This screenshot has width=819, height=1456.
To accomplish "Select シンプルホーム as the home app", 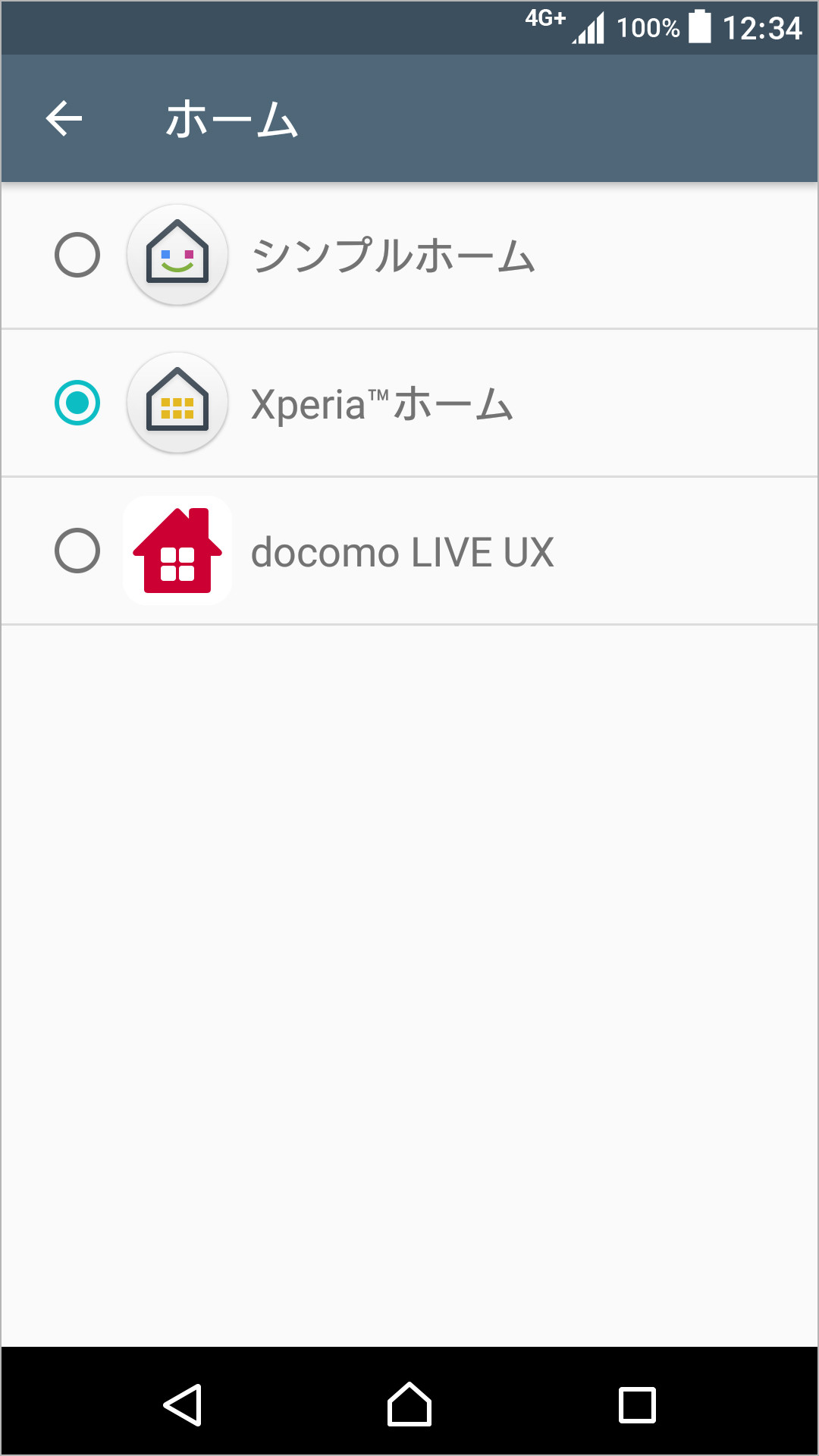I will (x=77, y=255).
